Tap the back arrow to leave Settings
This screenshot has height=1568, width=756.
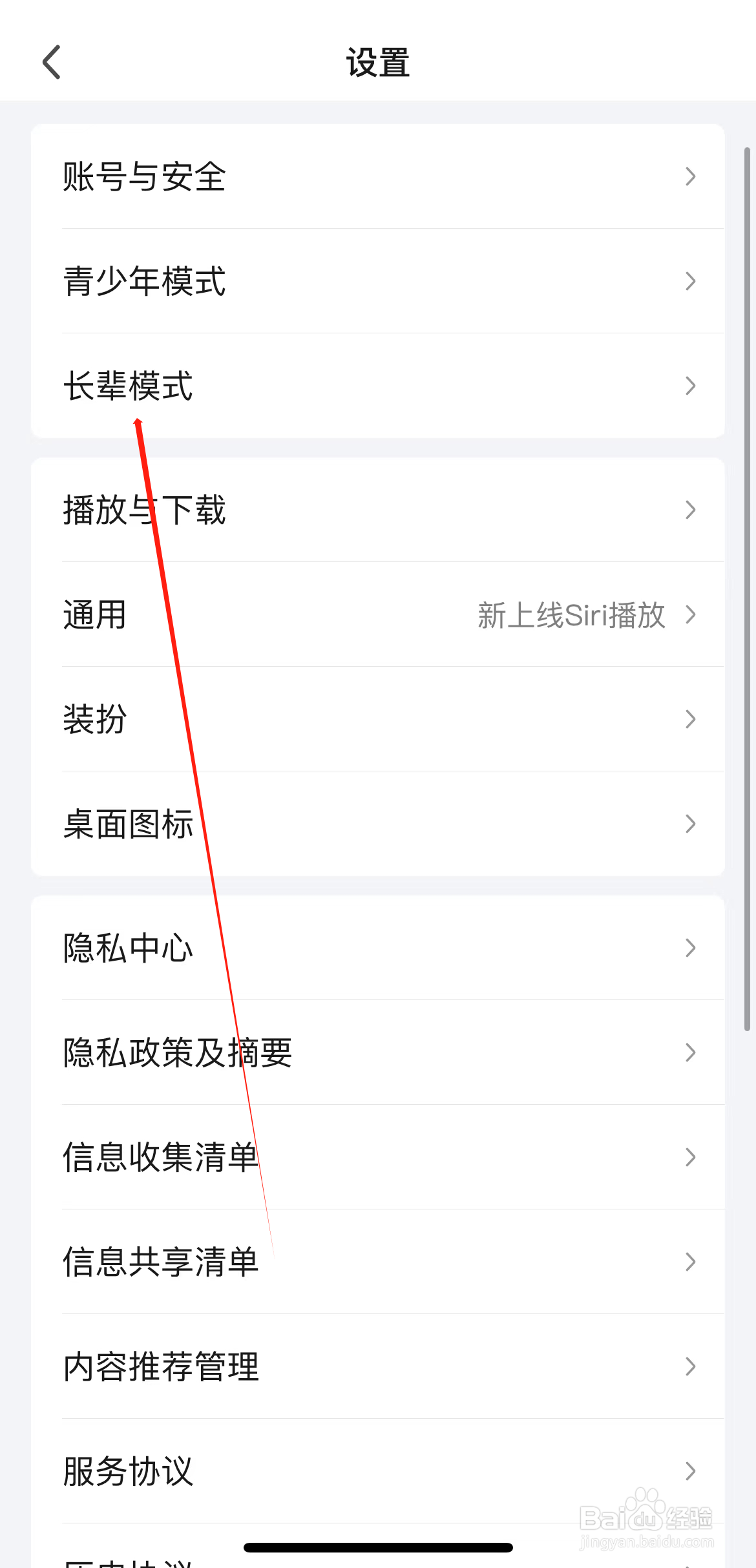click(52, 62)
